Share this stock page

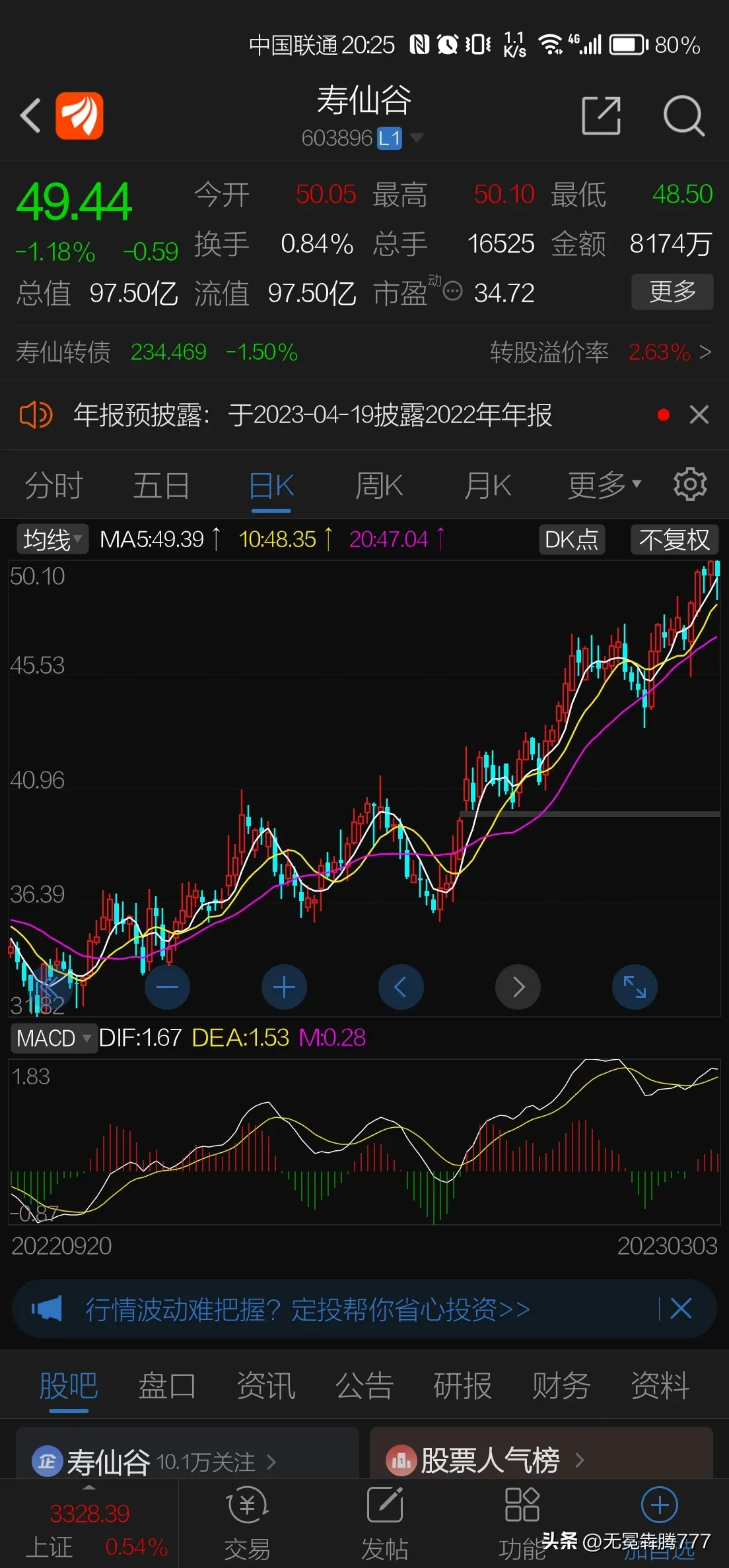coord(601,115)
